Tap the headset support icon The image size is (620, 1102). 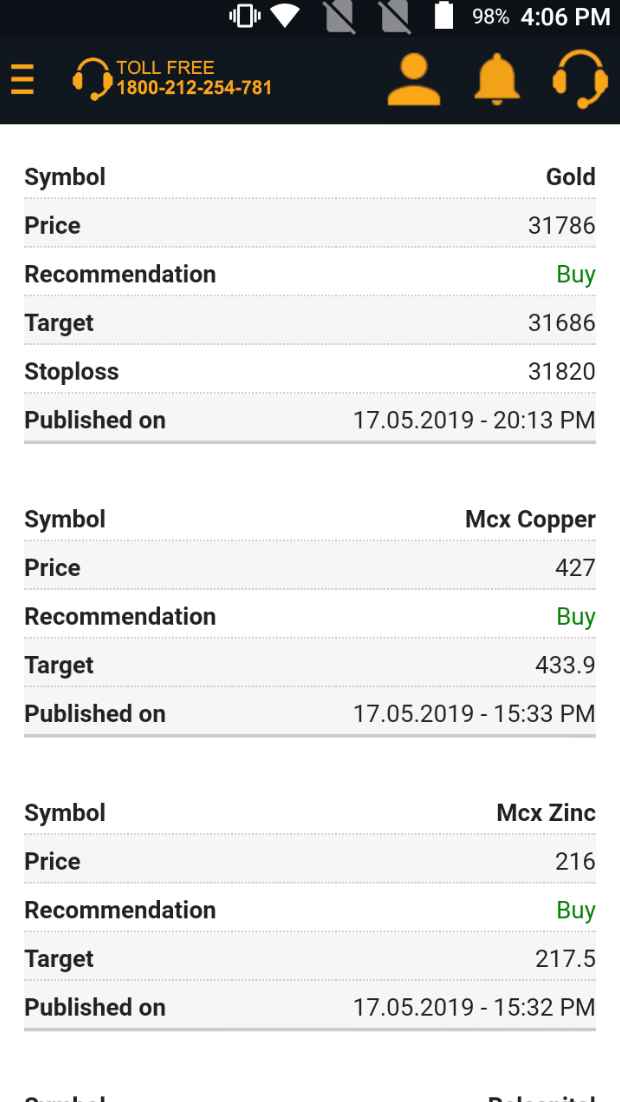(580, 79)
